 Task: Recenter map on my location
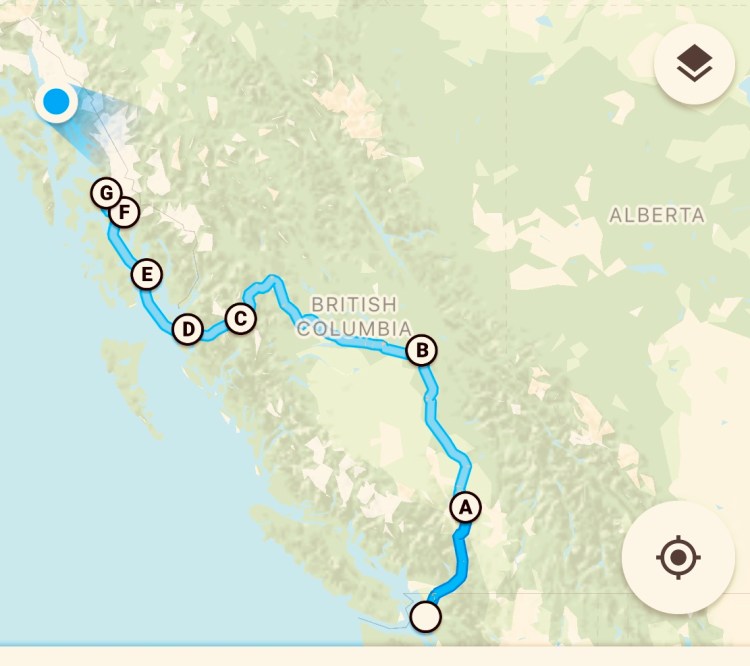click(677, 555)
